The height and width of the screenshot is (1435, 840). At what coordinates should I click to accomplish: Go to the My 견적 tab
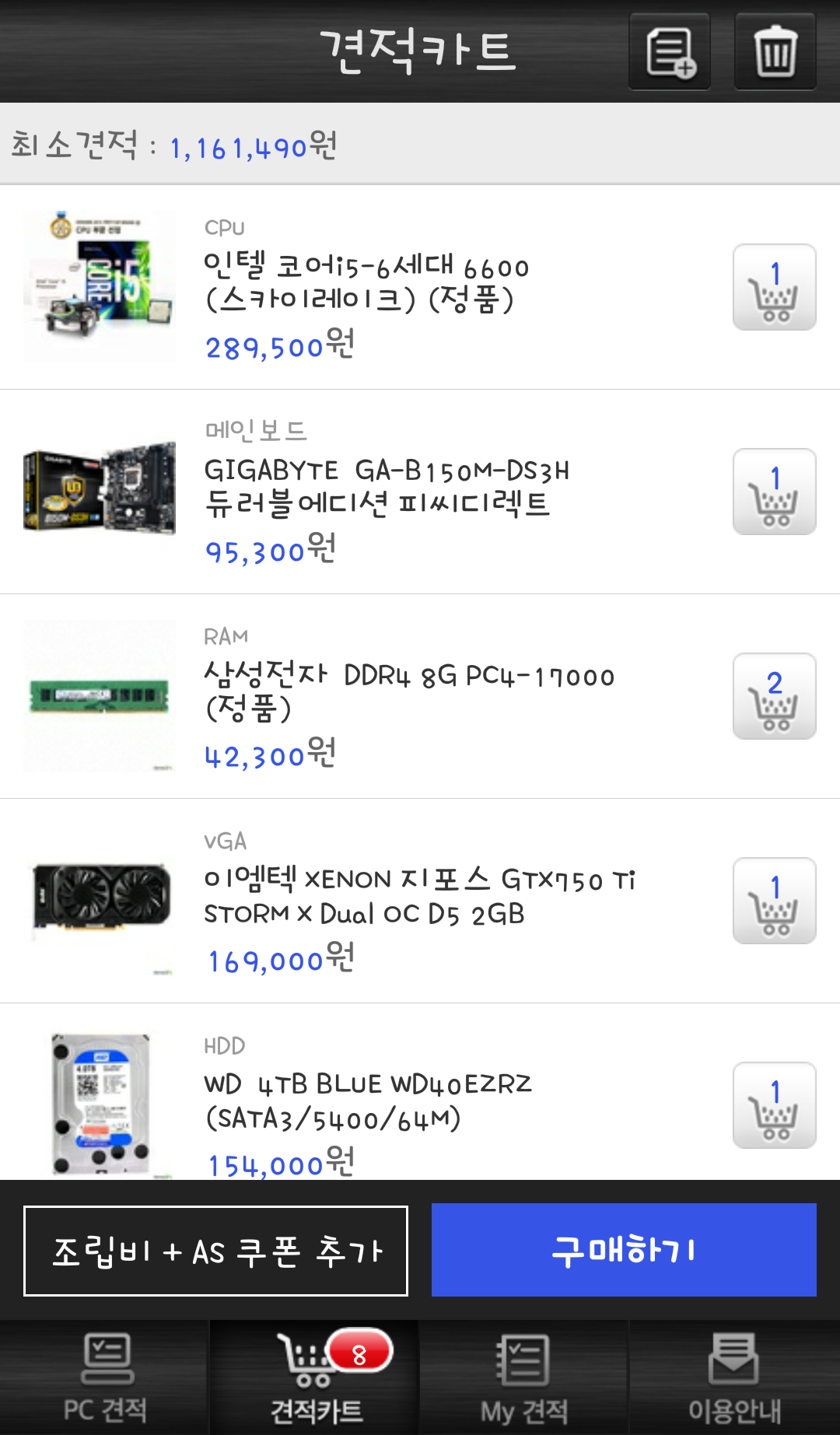click(524, 1377)
